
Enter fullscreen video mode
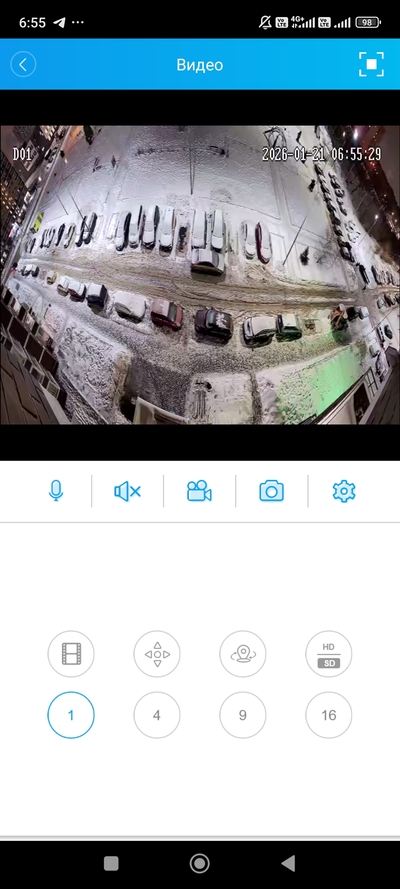(371, 64)
